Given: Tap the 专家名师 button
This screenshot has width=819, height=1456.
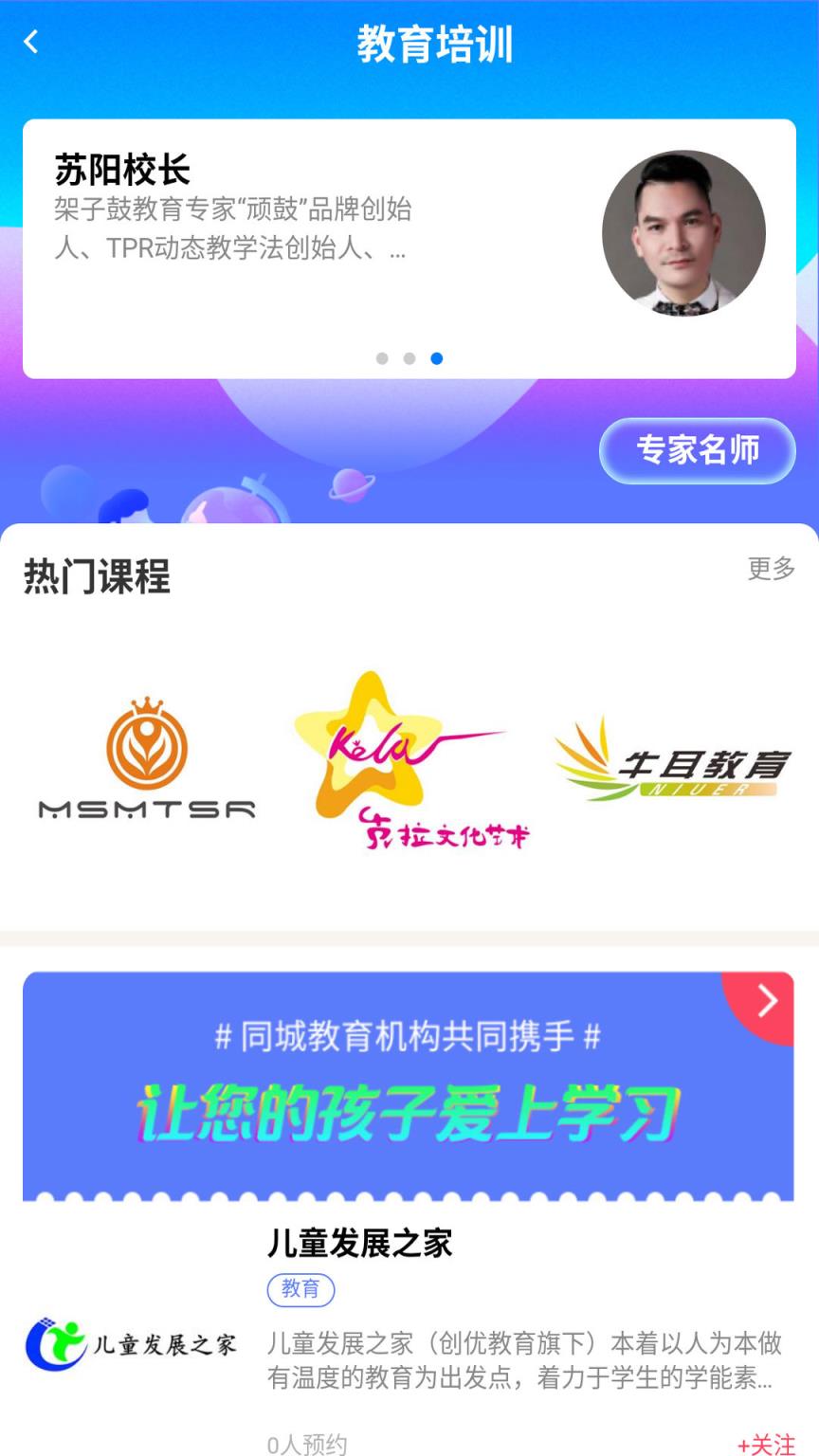Looking at the screenshot, I should (x=698, y=451).
